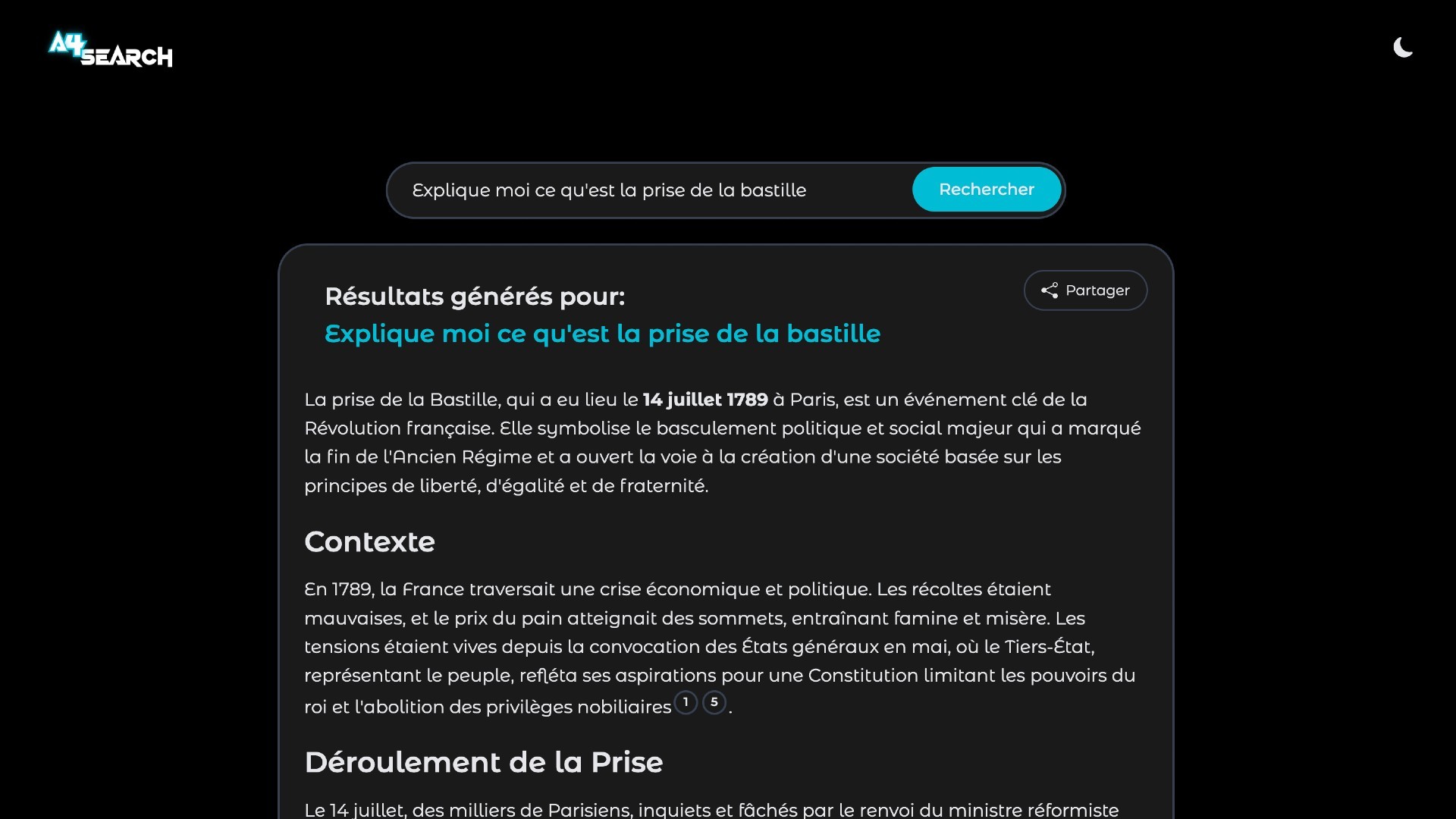Image resolution: width=1456 pixels, height=819 pixels.
Task: Tap the Rechercher button
Action: [x=986, y=190]
